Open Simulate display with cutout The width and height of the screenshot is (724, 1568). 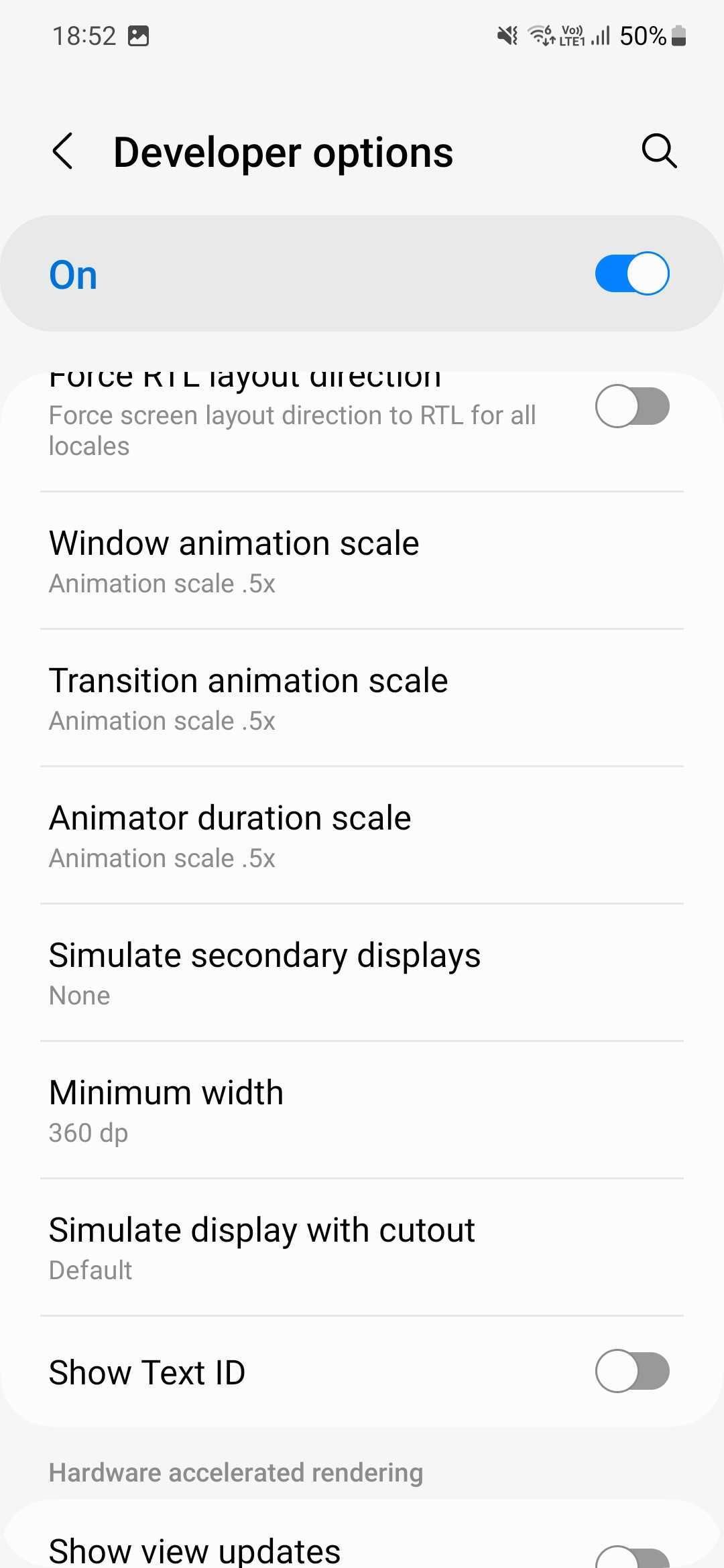[362, 1248]
